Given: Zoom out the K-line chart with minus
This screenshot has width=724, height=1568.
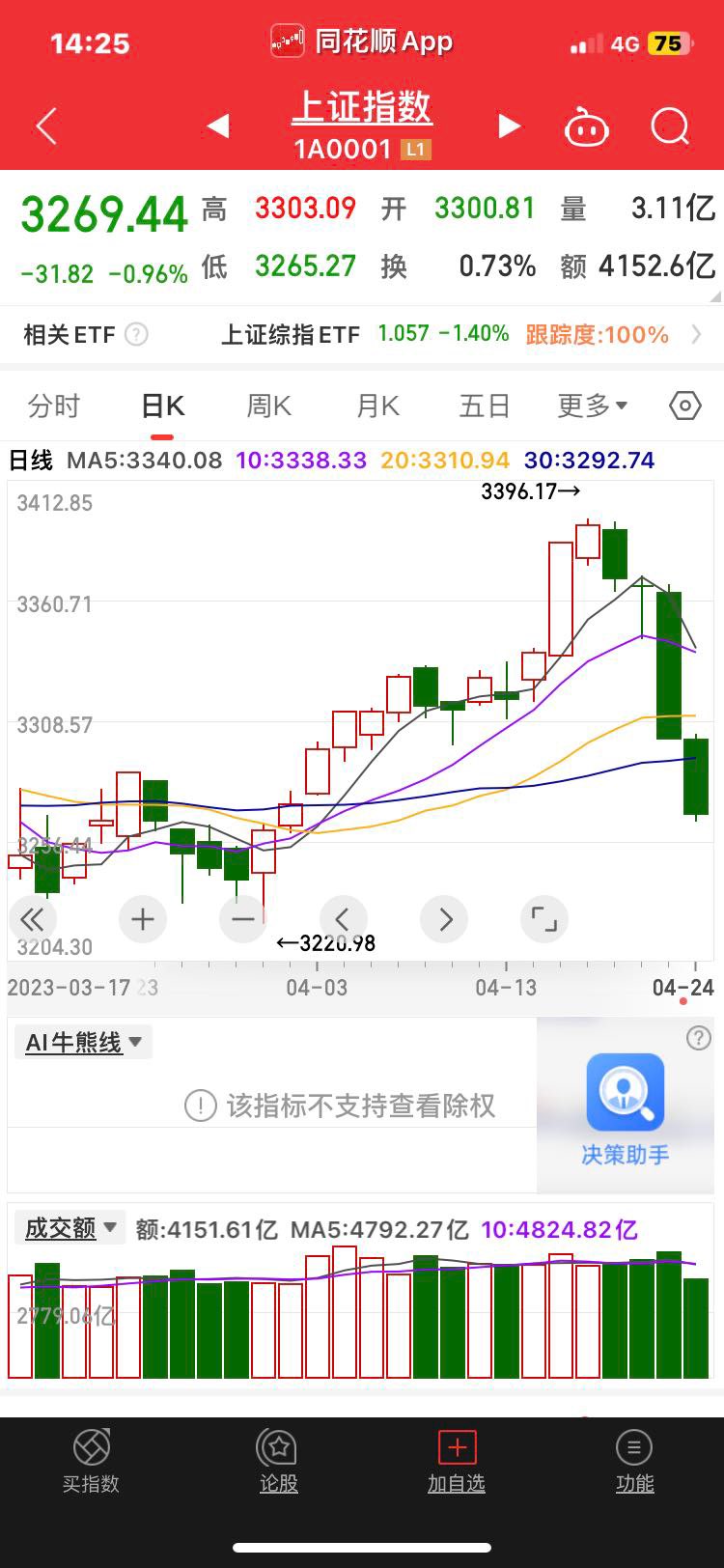Looking at the screenshot, I should (243, 919).
